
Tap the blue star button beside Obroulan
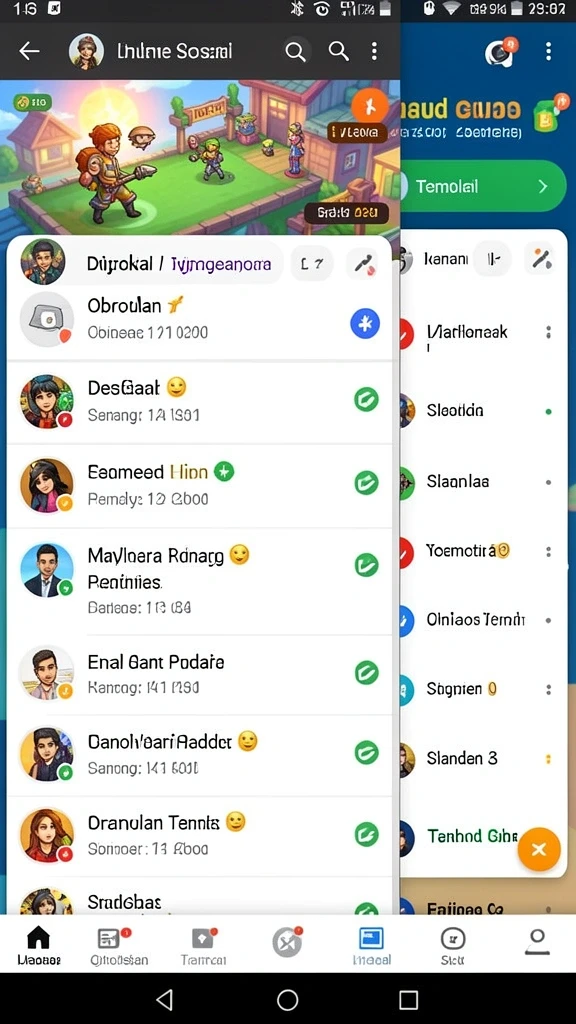[x=365, y=323]
